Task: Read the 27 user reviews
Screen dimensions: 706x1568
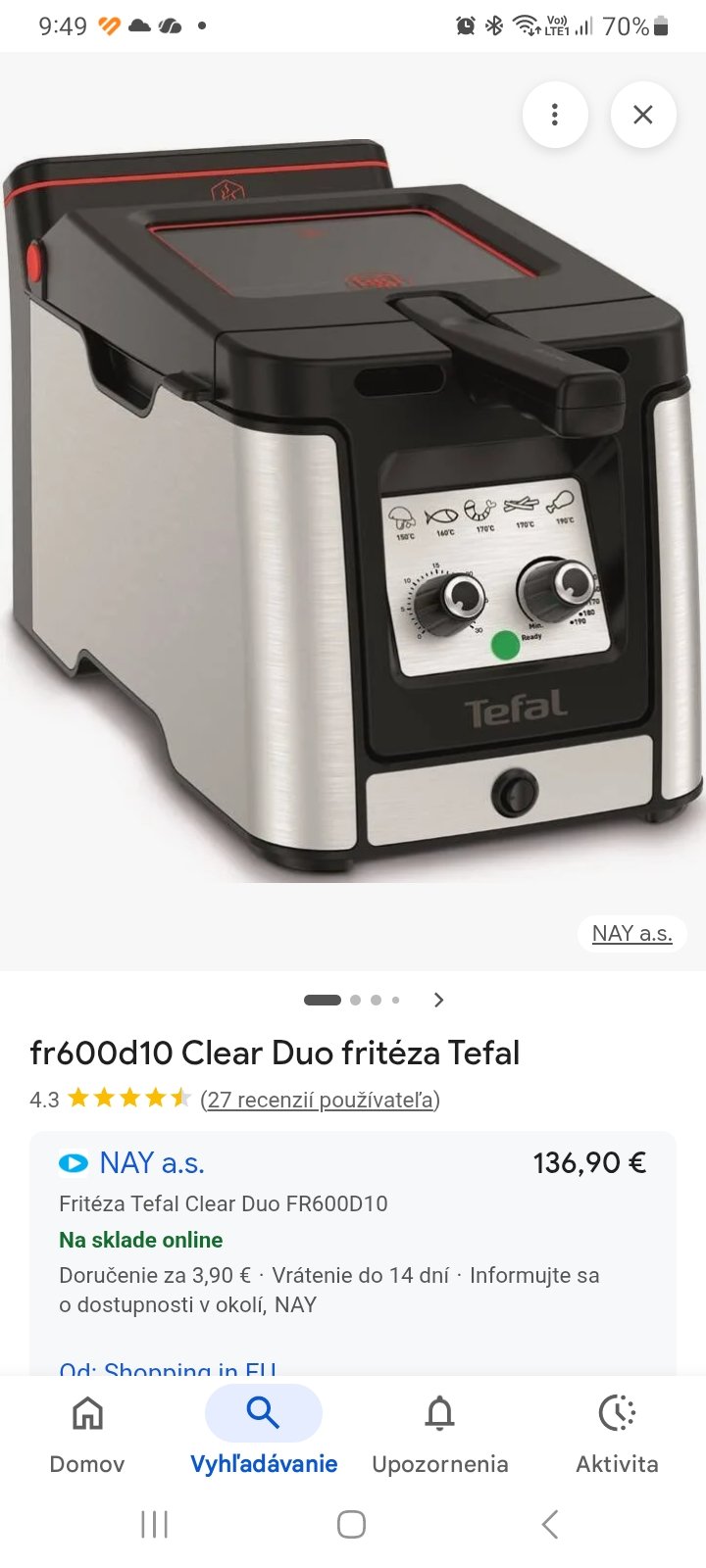Action: pos(320,1100)
